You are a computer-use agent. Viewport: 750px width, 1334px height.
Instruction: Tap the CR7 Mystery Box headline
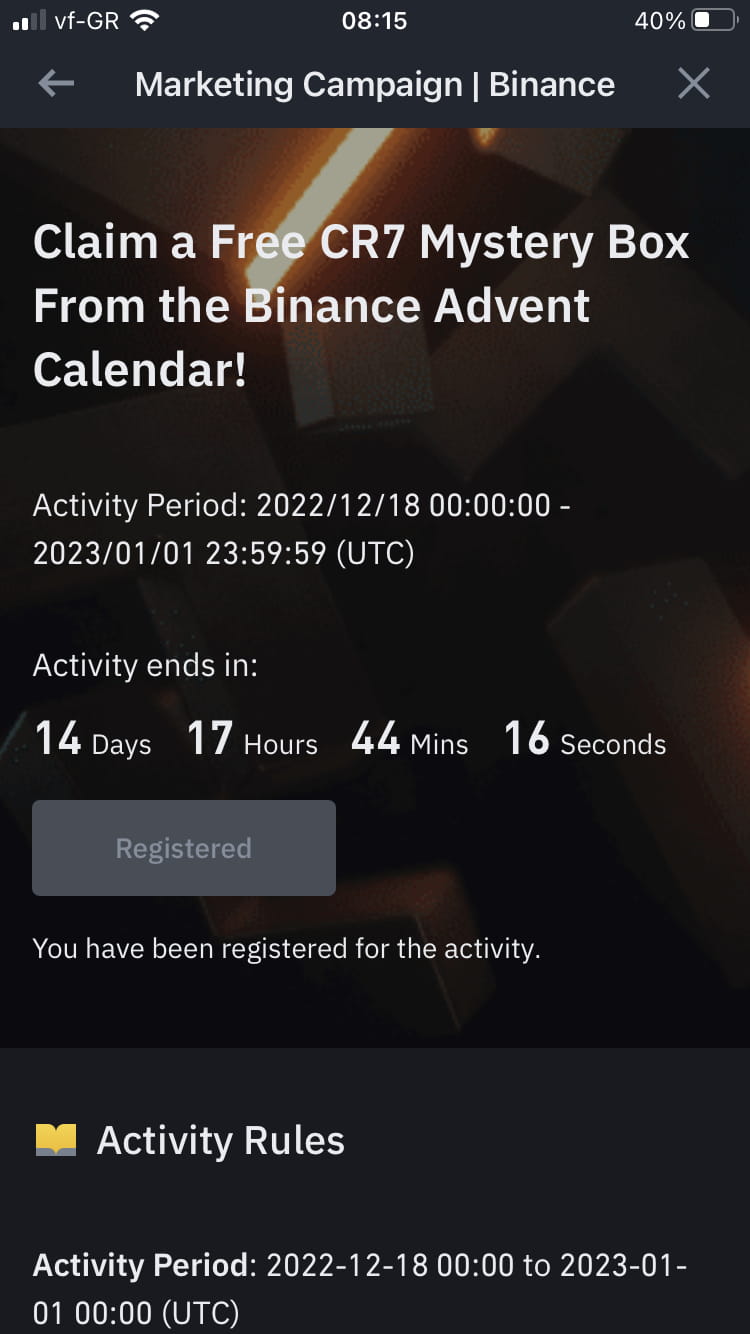[x=361, y=305]
